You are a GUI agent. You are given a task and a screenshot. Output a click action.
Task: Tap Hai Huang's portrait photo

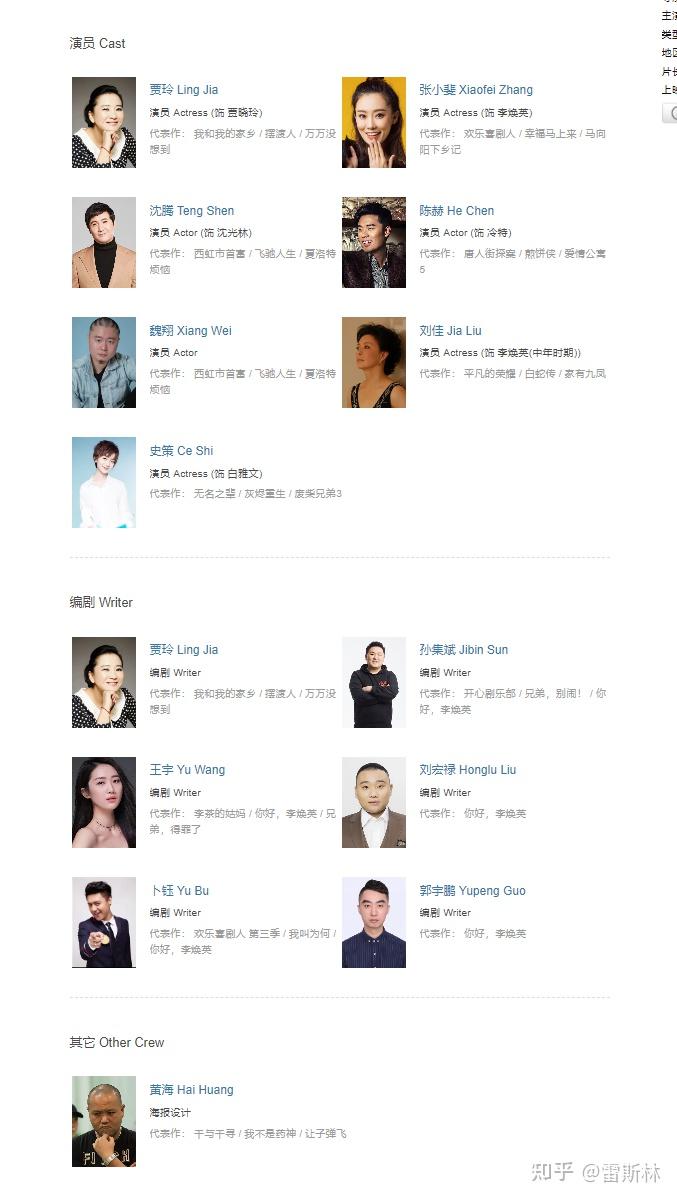coord(104,1122)
